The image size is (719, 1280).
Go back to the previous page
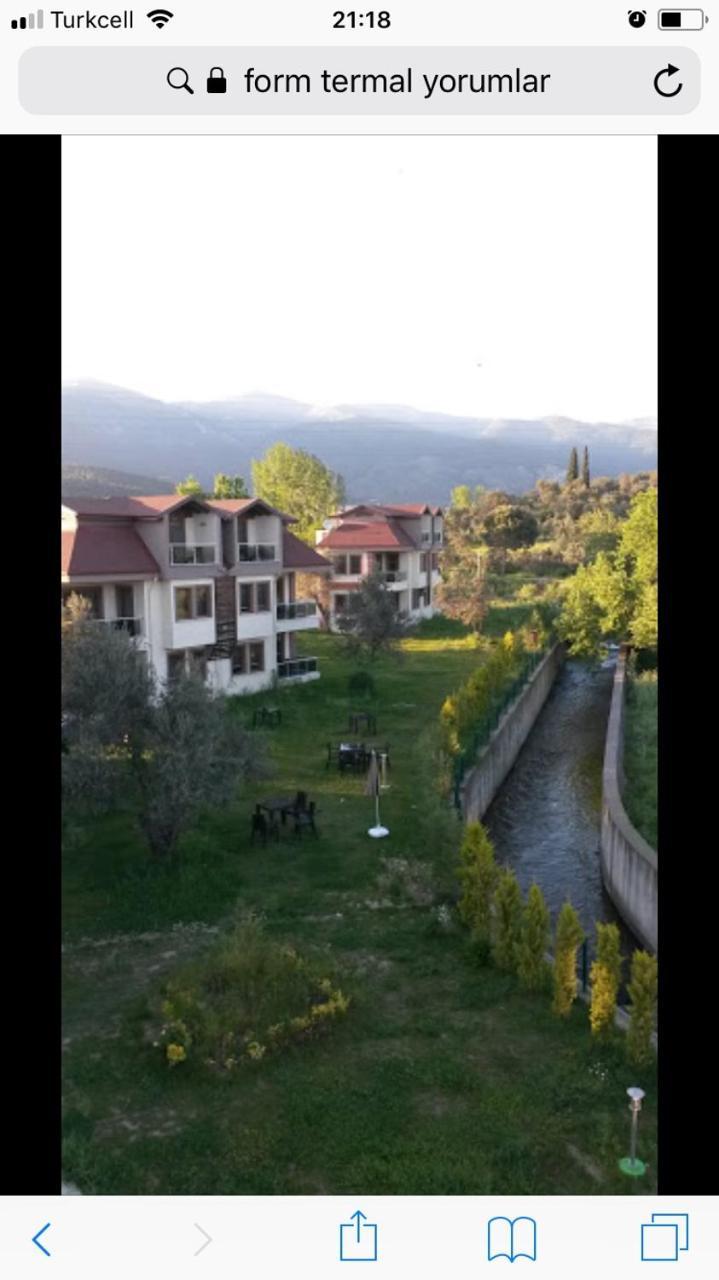click(41, 1239)
